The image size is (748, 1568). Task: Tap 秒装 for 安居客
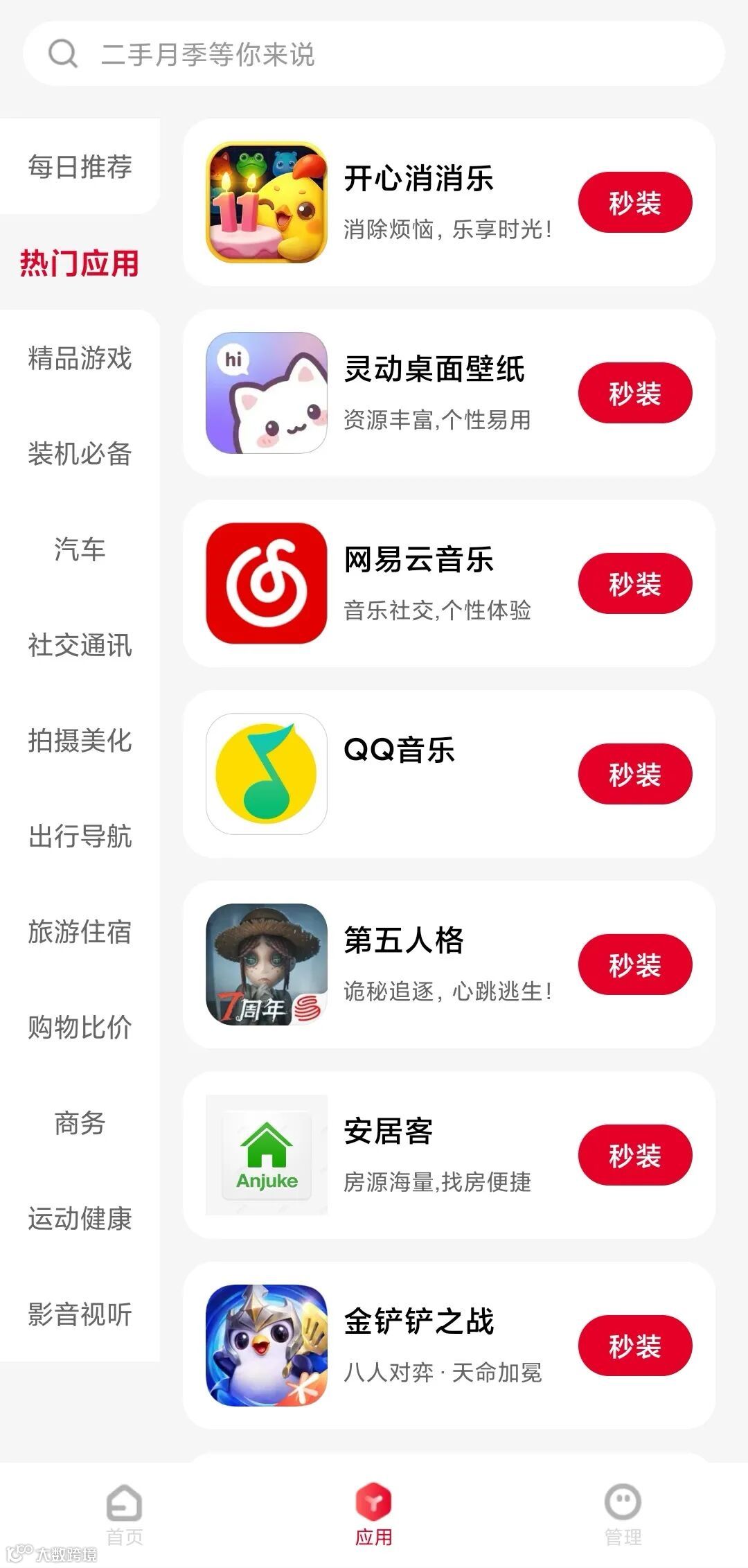[x=634, y=1155]
